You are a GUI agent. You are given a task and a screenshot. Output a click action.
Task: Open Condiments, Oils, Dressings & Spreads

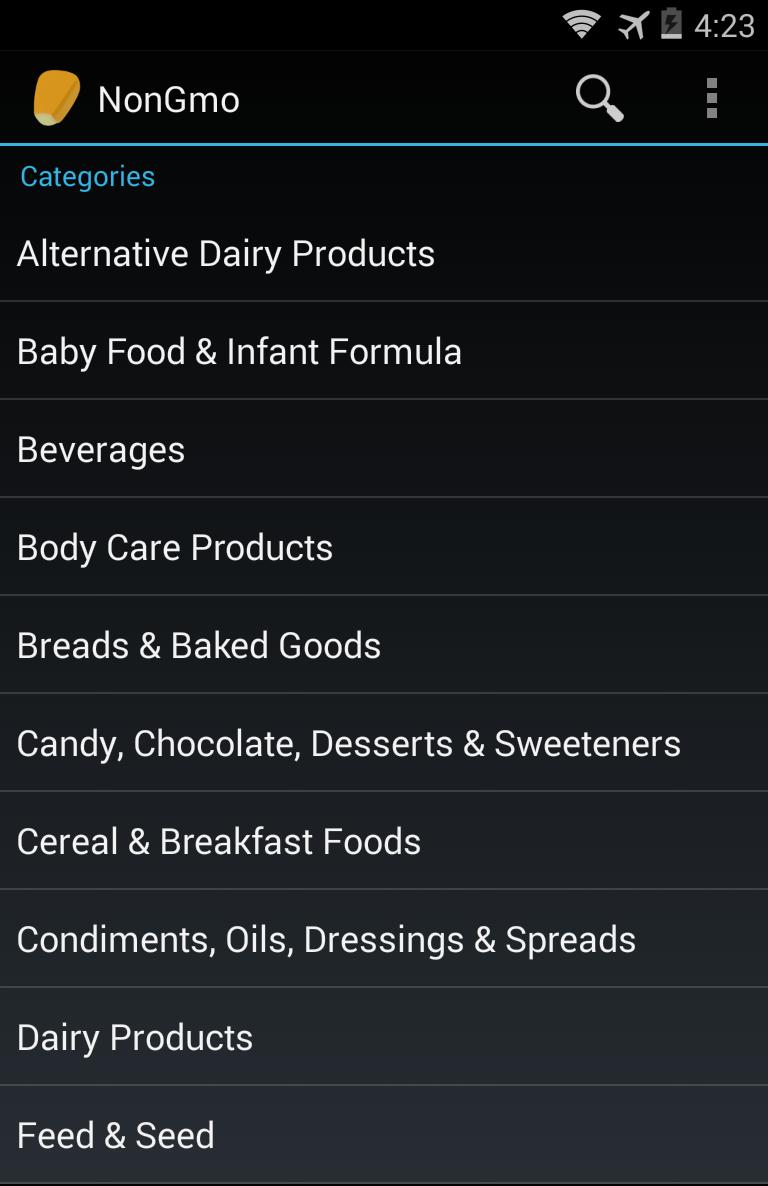326,940
